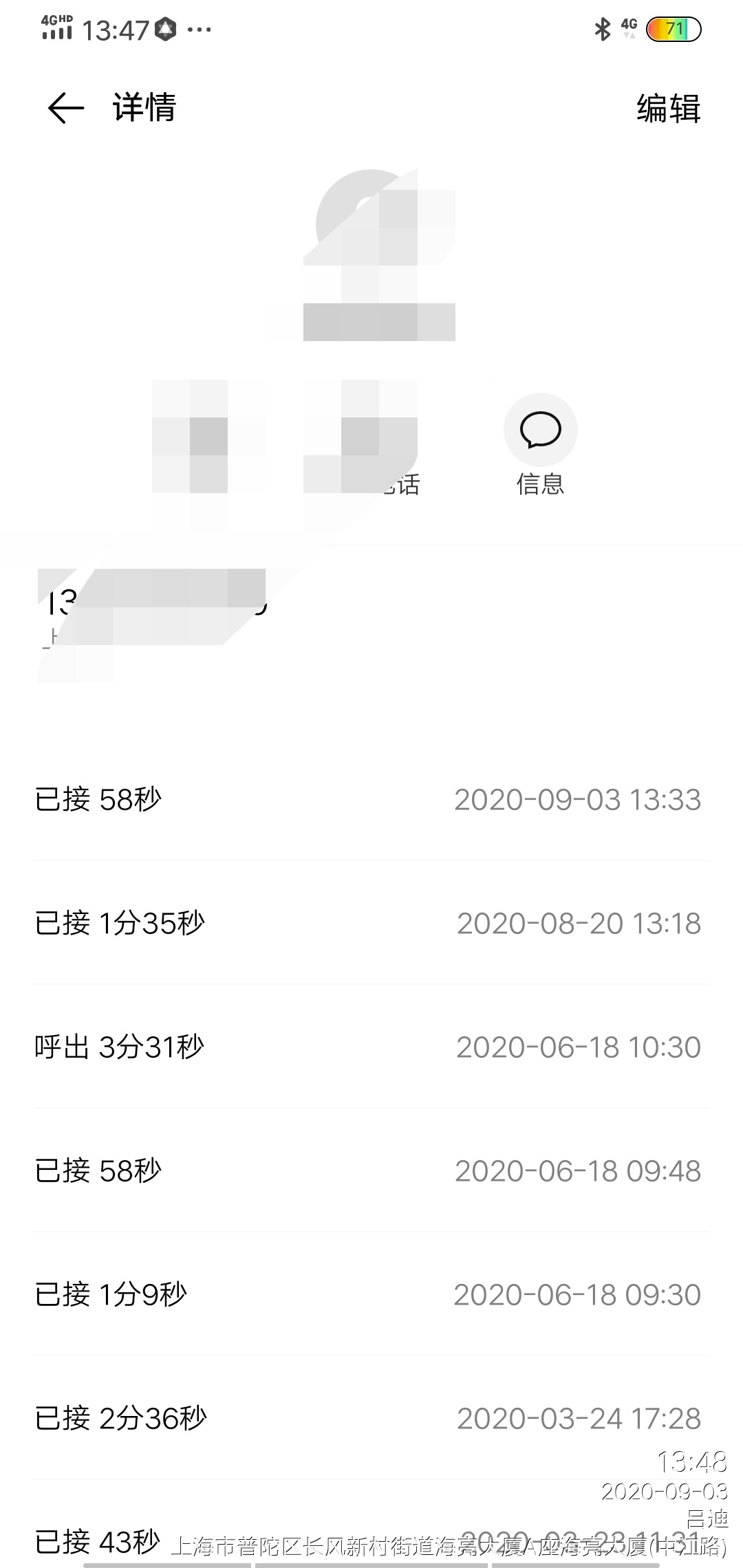View the call logged at 2020-06-18 09:48
This screenshot has width=743, height=1568.
[x=371, y=1170]
